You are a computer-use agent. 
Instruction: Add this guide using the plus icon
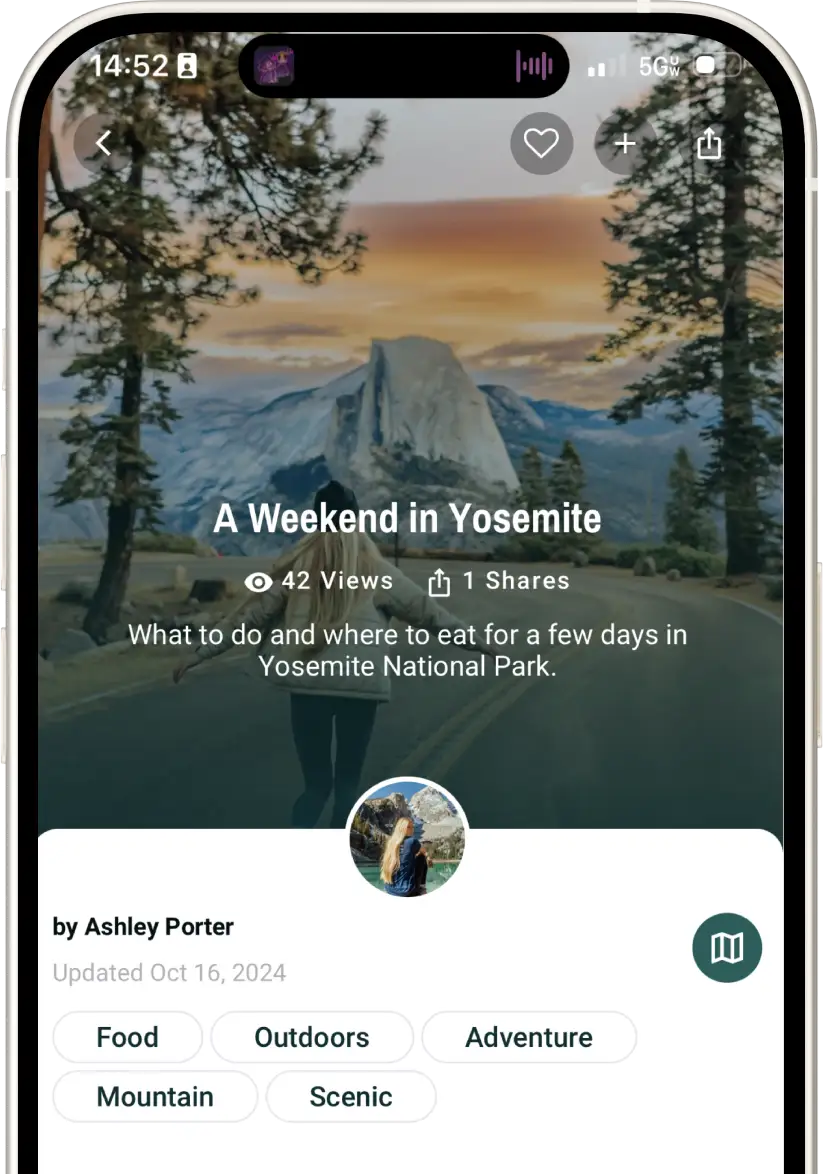point(625,144)
